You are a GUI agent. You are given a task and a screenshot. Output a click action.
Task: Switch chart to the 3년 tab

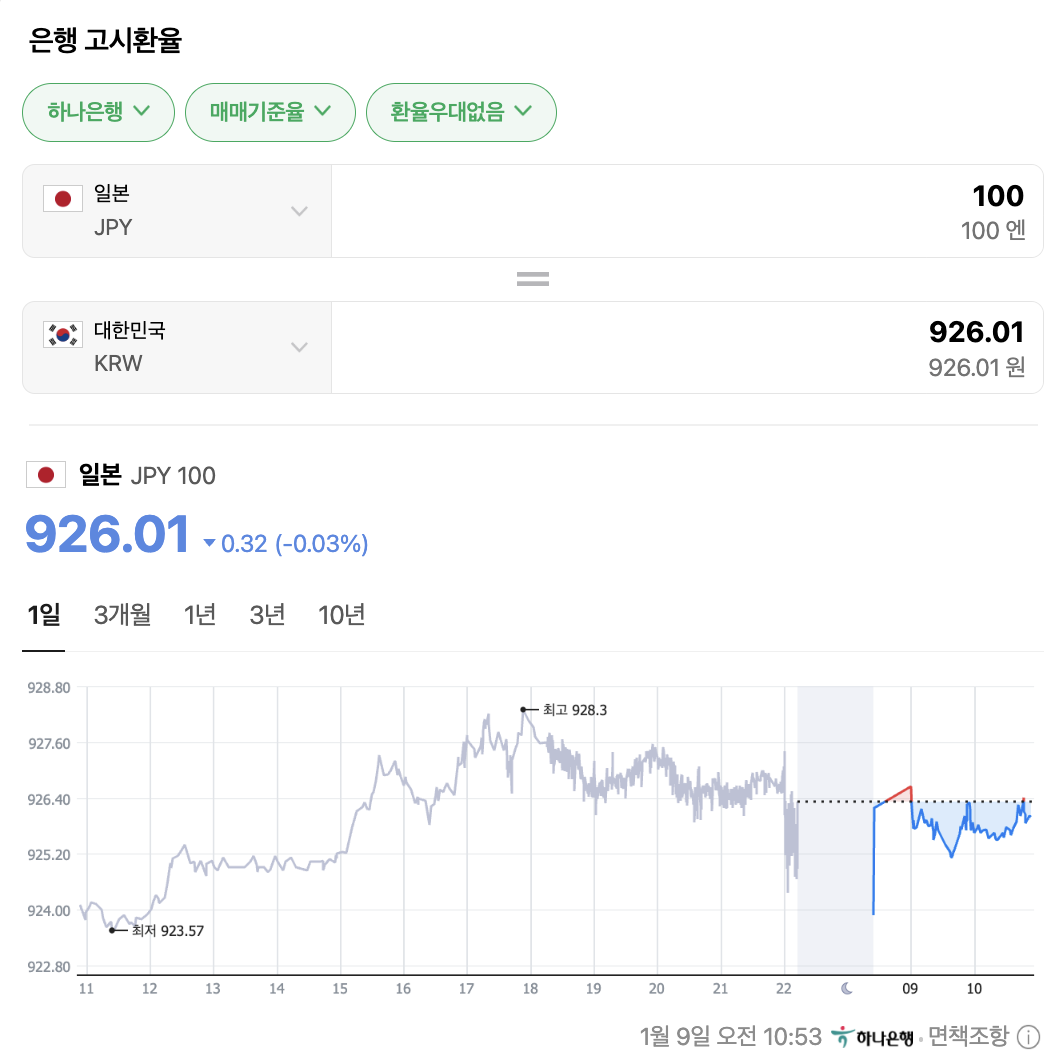[267, 614]
